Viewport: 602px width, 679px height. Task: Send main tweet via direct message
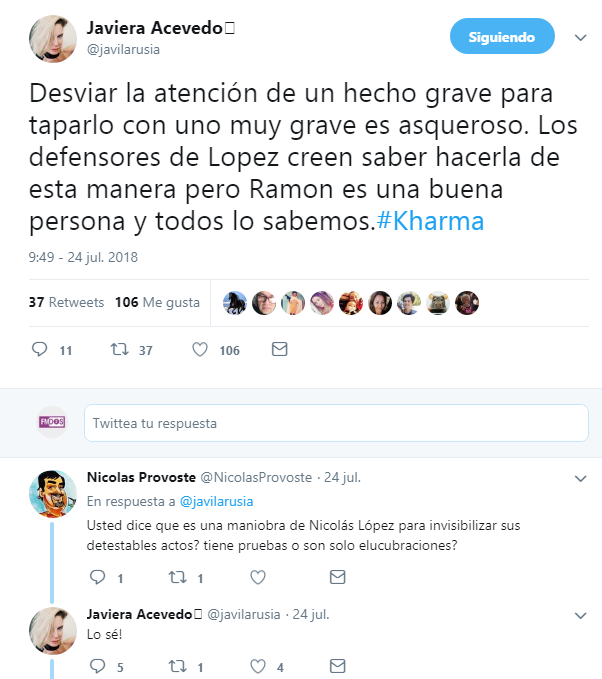click(x=280, y=350)
